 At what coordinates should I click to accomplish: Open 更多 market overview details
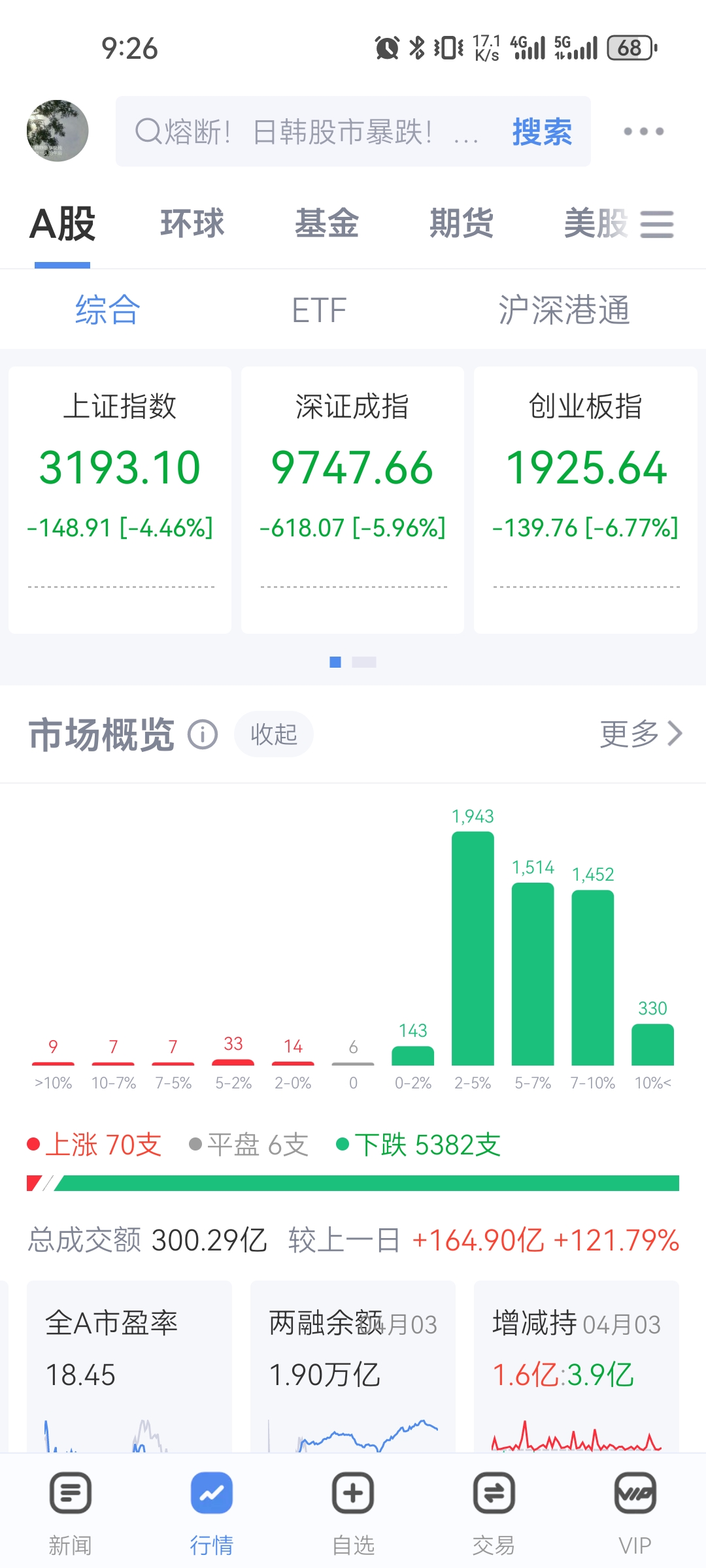tap(641, 734)
